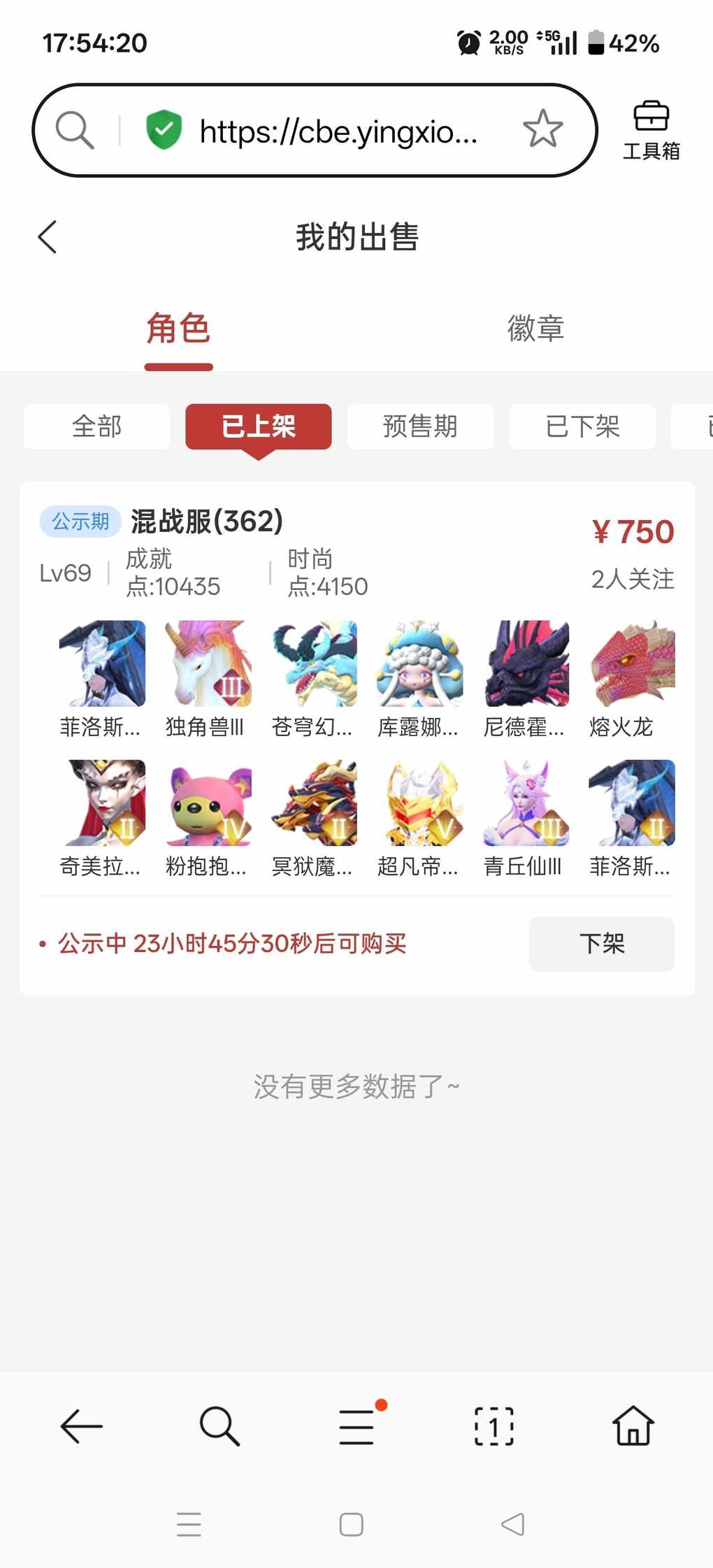Show 已下架 listings

(x=582, y=426)
